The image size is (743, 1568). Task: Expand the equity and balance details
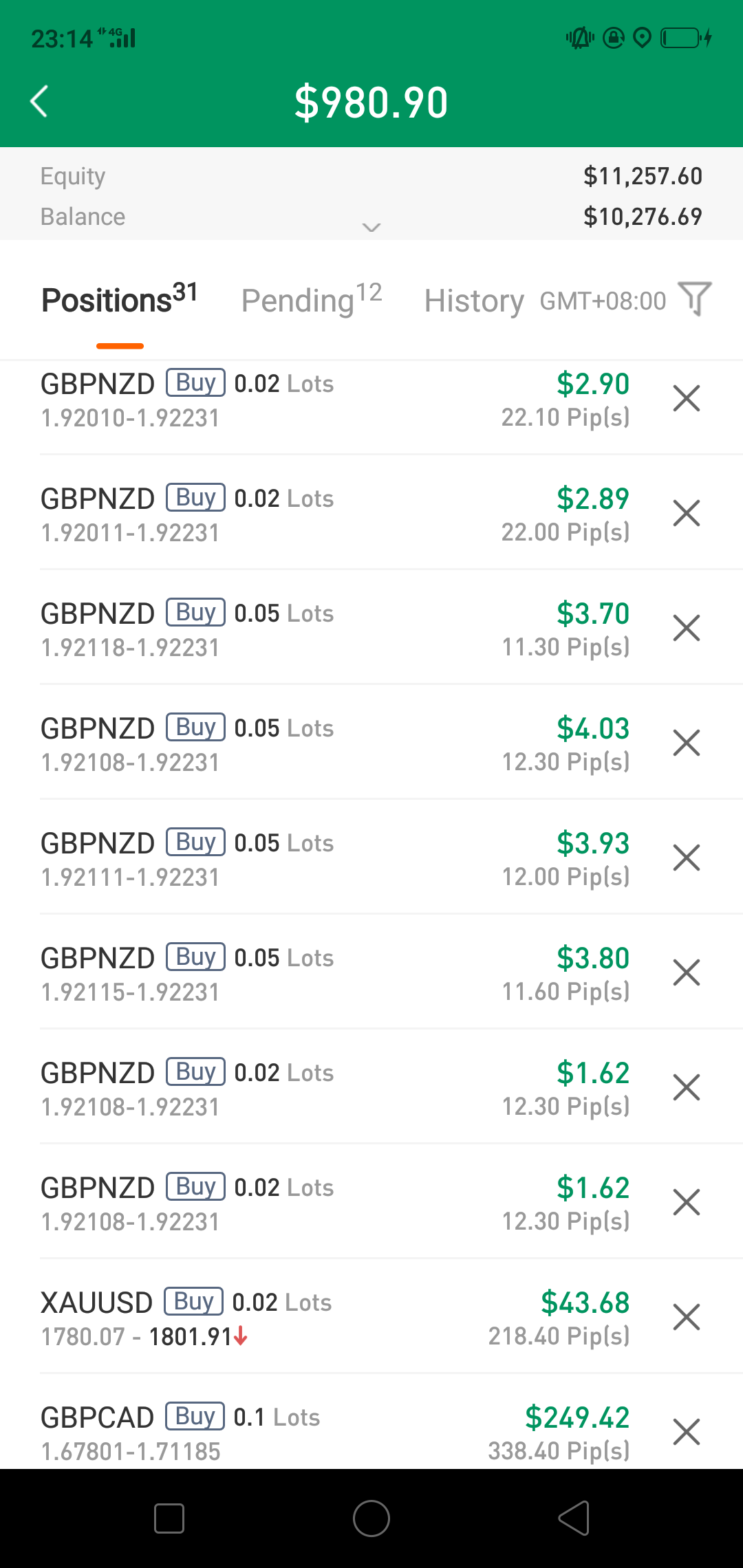point(371,228)
